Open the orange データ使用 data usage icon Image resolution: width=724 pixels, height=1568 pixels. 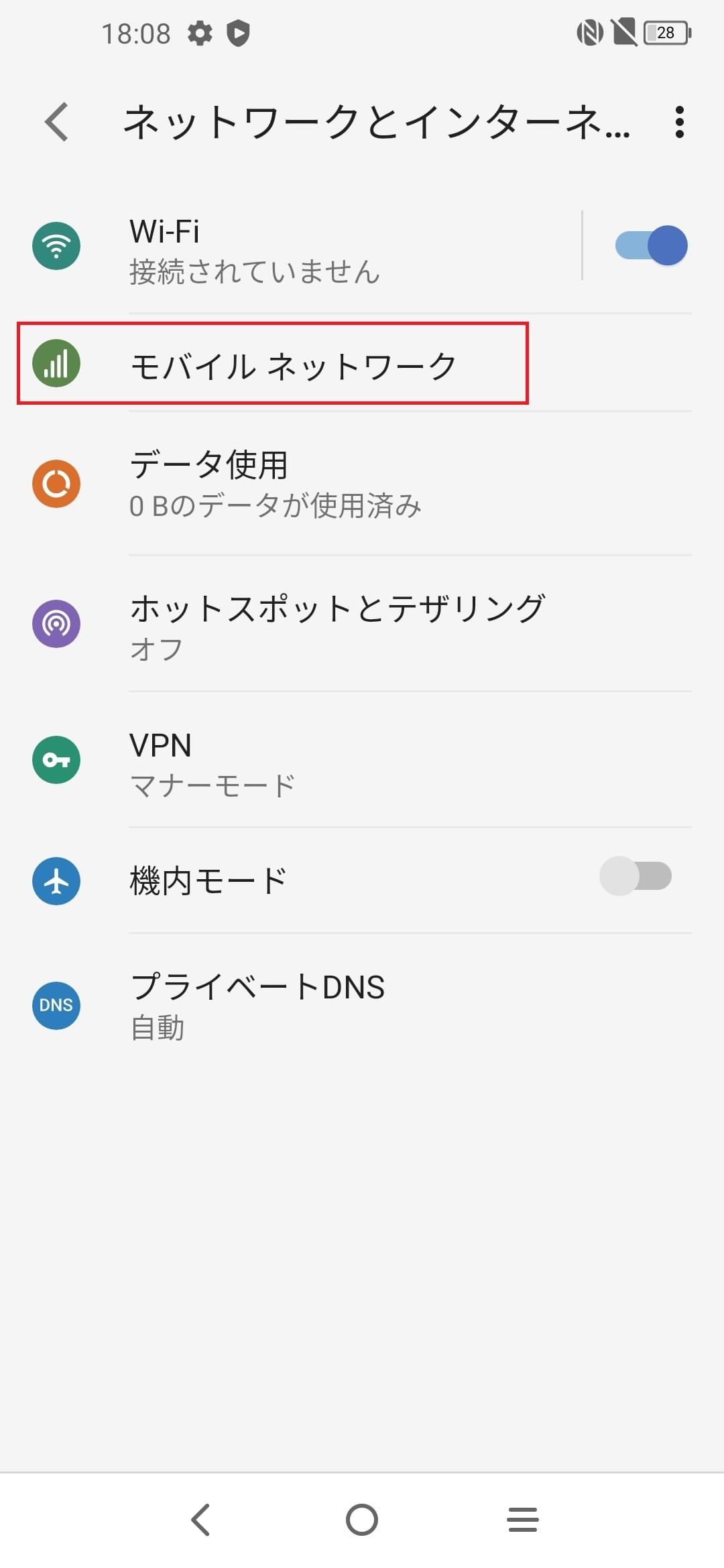[56, 484]
